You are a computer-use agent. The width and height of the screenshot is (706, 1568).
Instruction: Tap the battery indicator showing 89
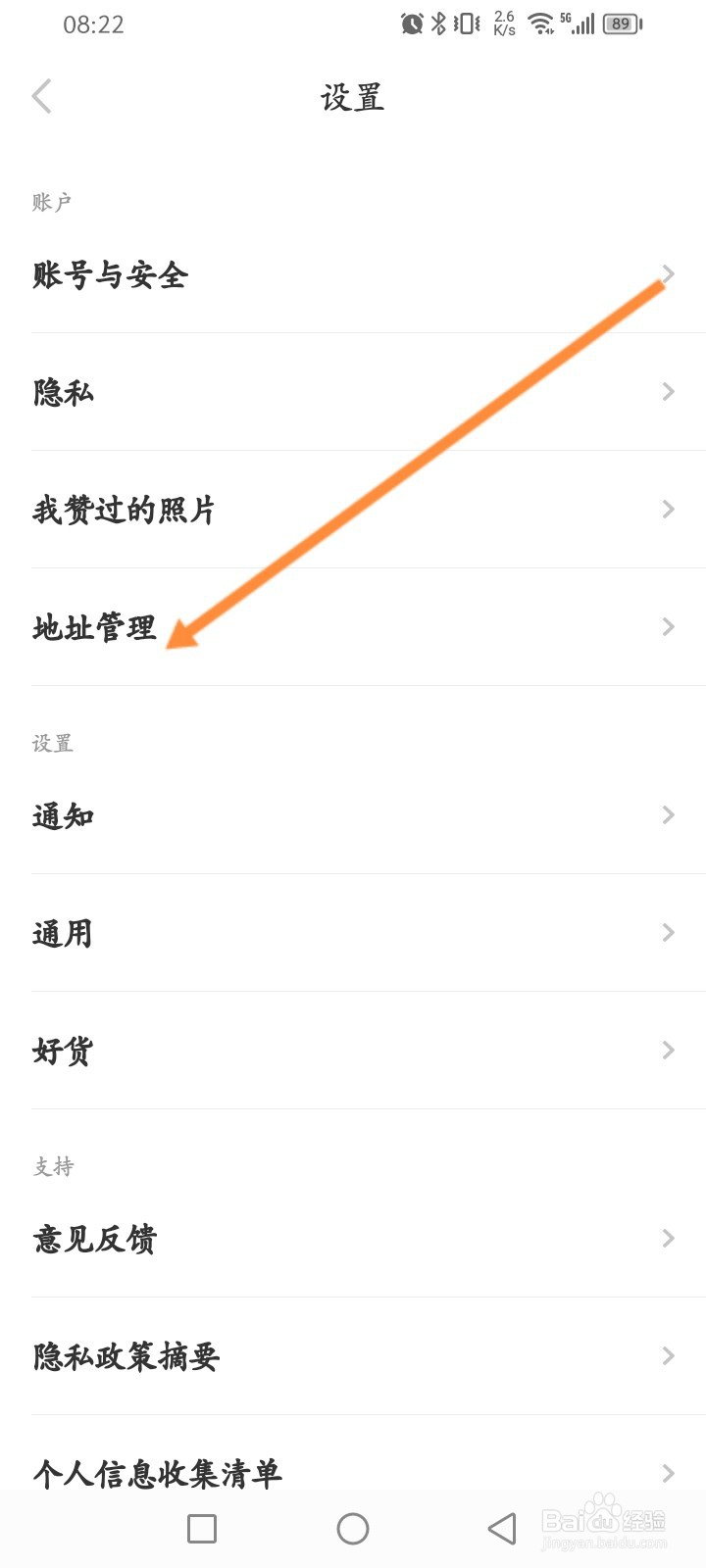tap(620, 23)
